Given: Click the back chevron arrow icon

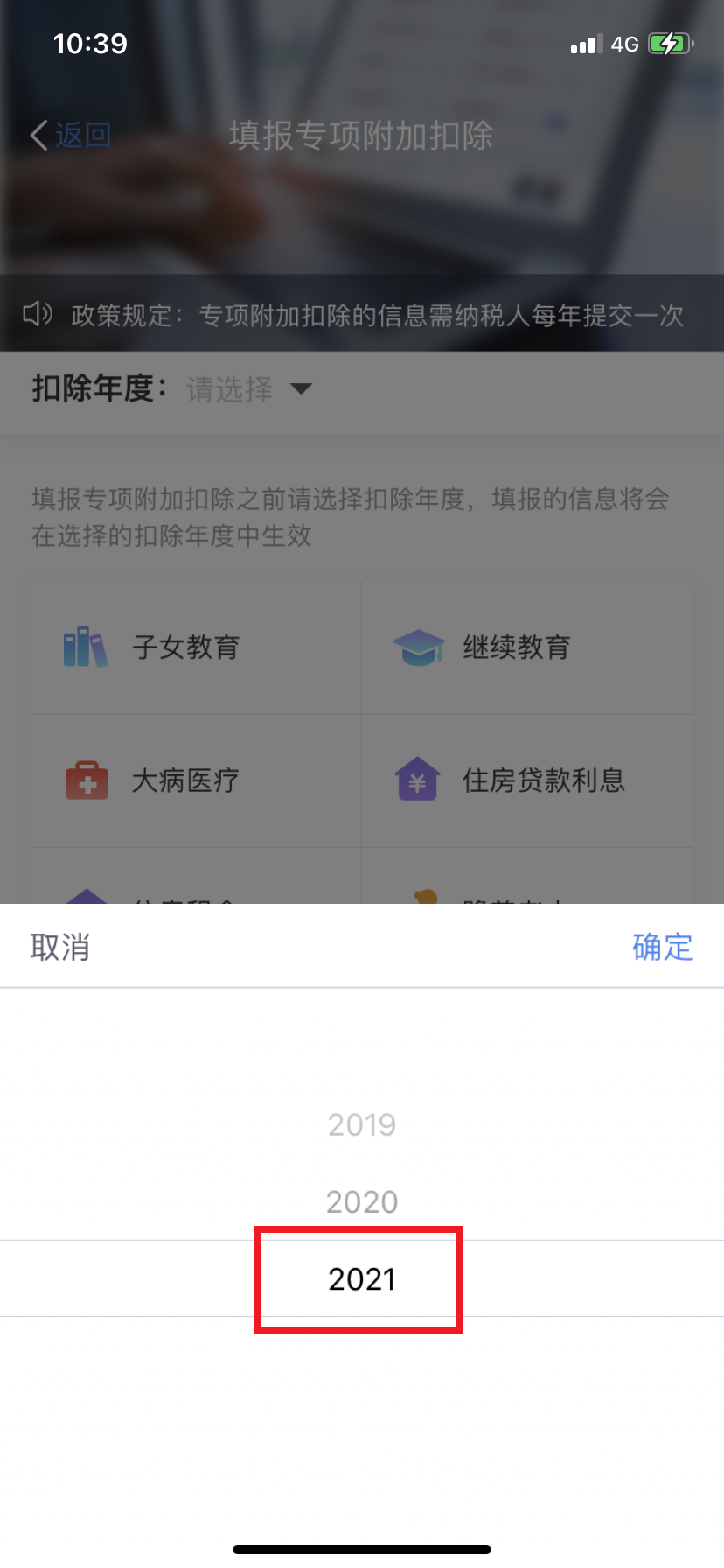Looking at the screenshot, I should 35,135.
